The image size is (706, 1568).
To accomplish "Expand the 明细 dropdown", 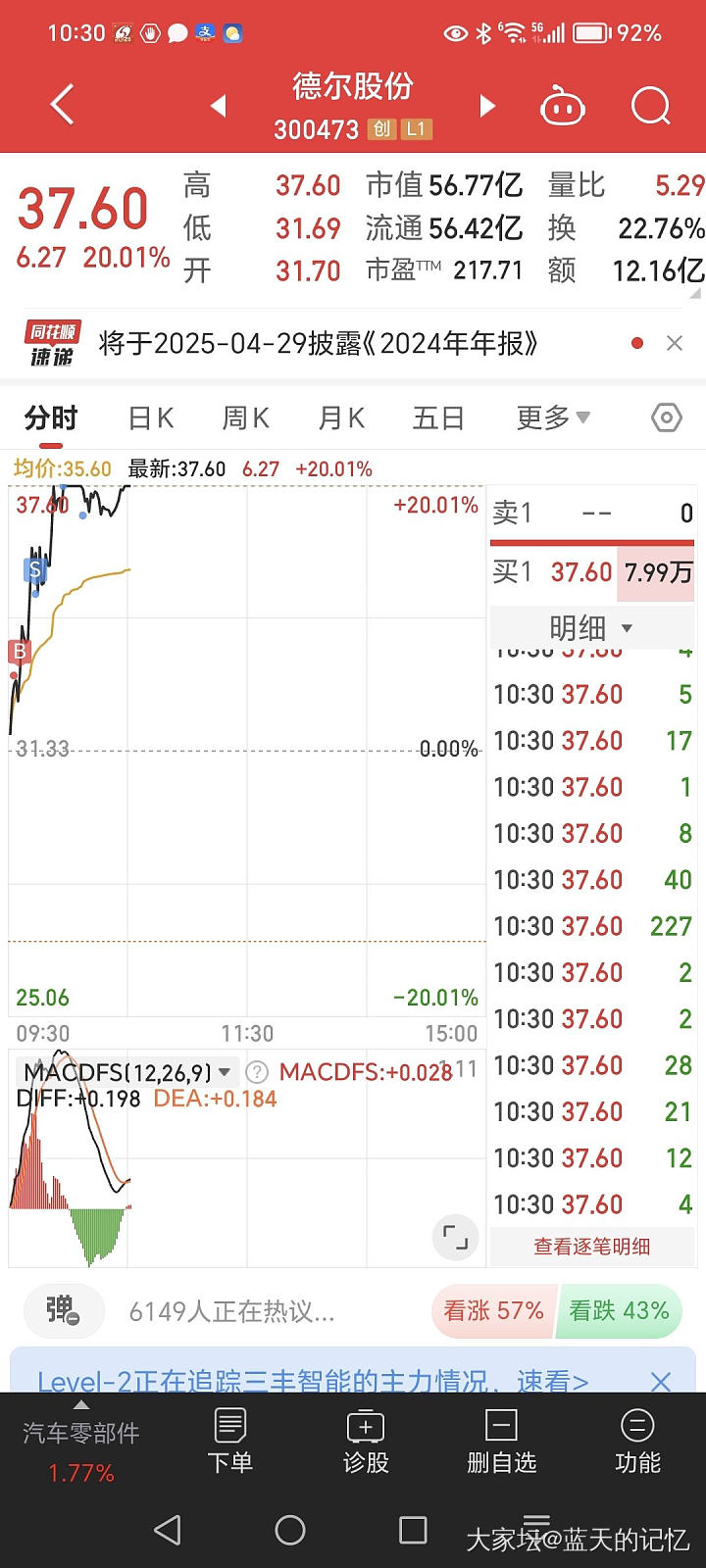I will click(x=591, y=627).
